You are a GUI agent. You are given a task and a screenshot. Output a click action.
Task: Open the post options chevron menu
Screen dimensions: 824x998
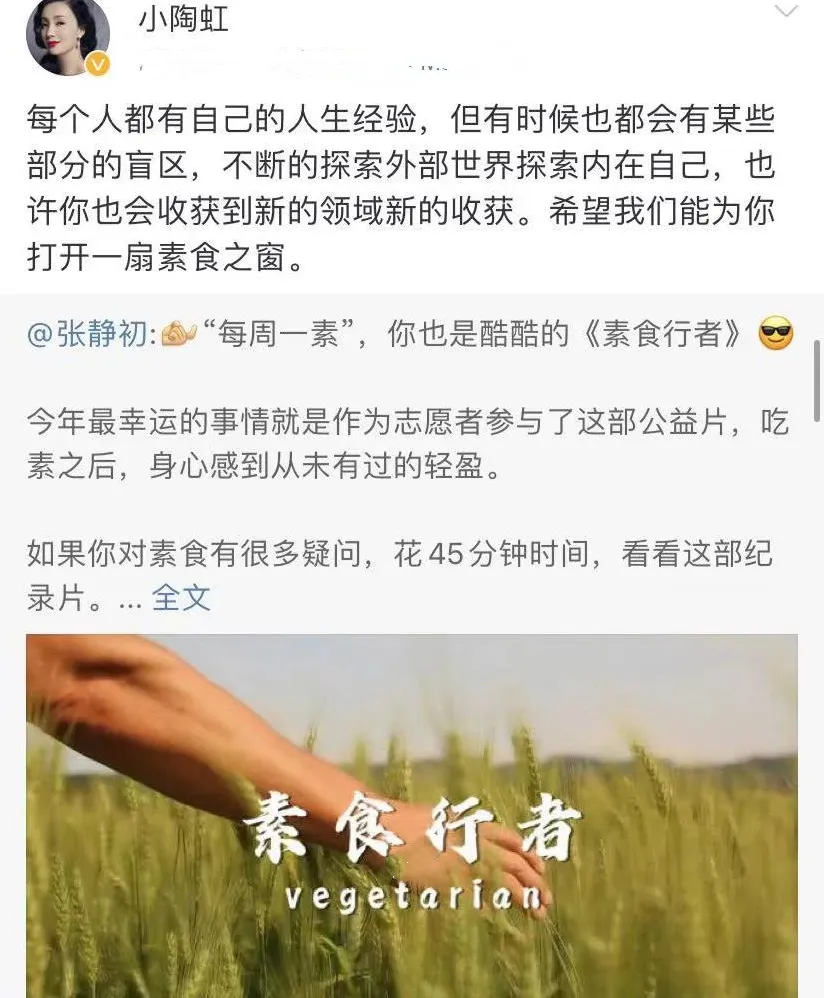pos(787,12)
